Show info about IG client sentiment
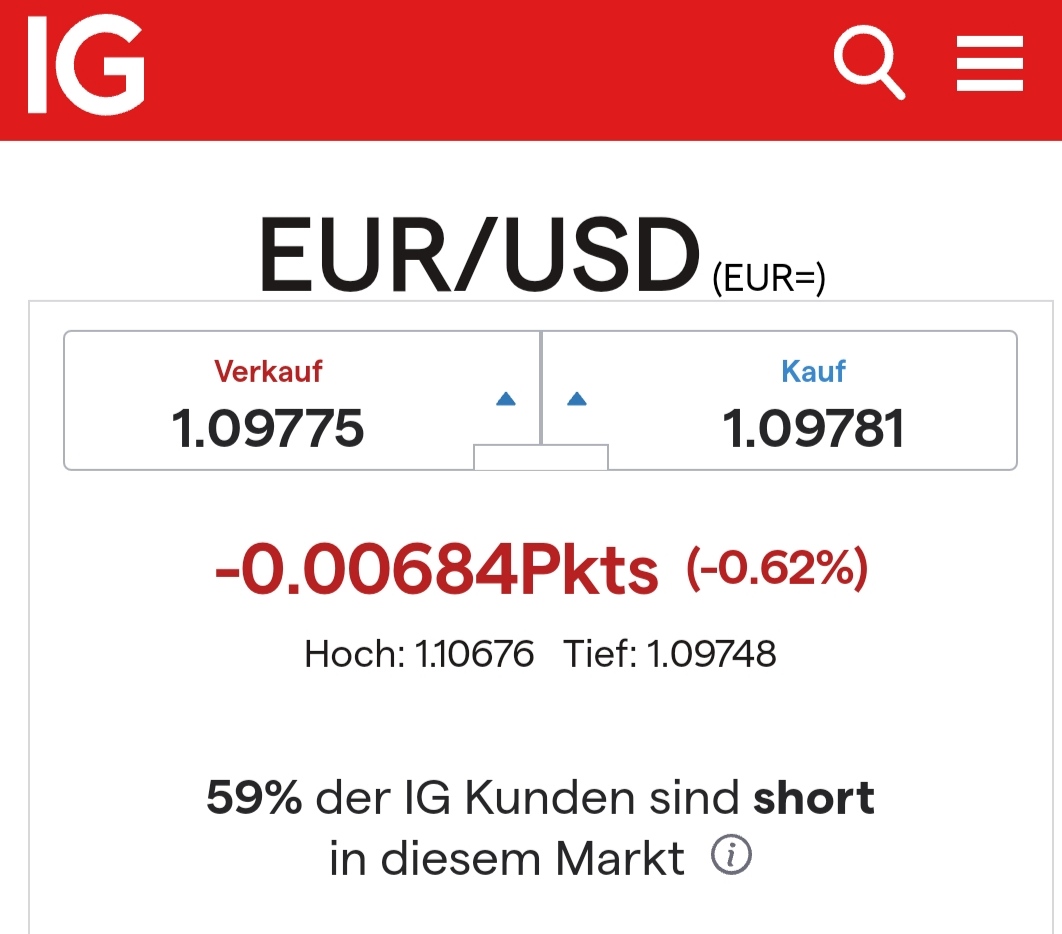 click(x=731, y=856)
